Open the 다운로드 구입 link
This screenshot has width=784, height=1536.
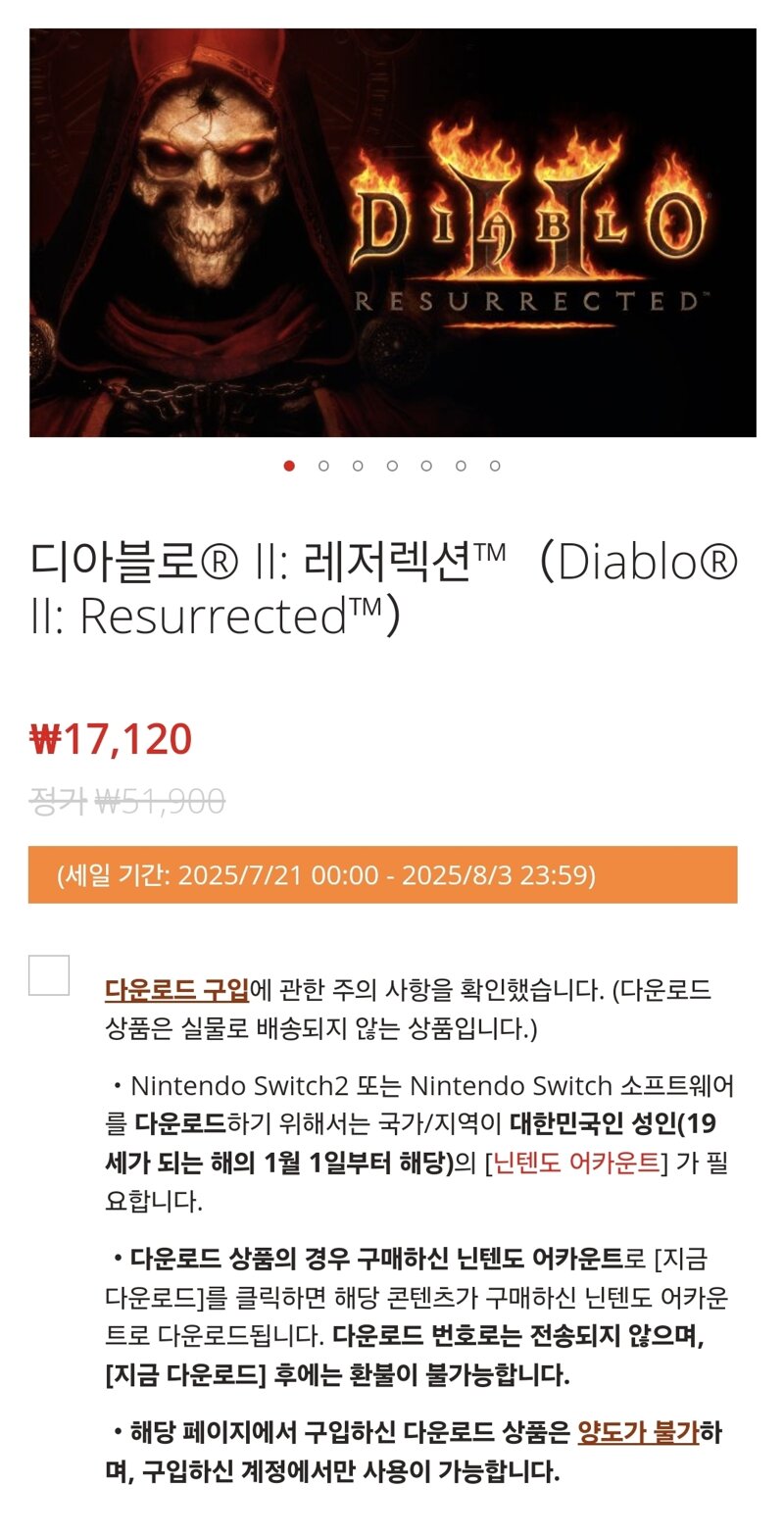tap(176, 990)
